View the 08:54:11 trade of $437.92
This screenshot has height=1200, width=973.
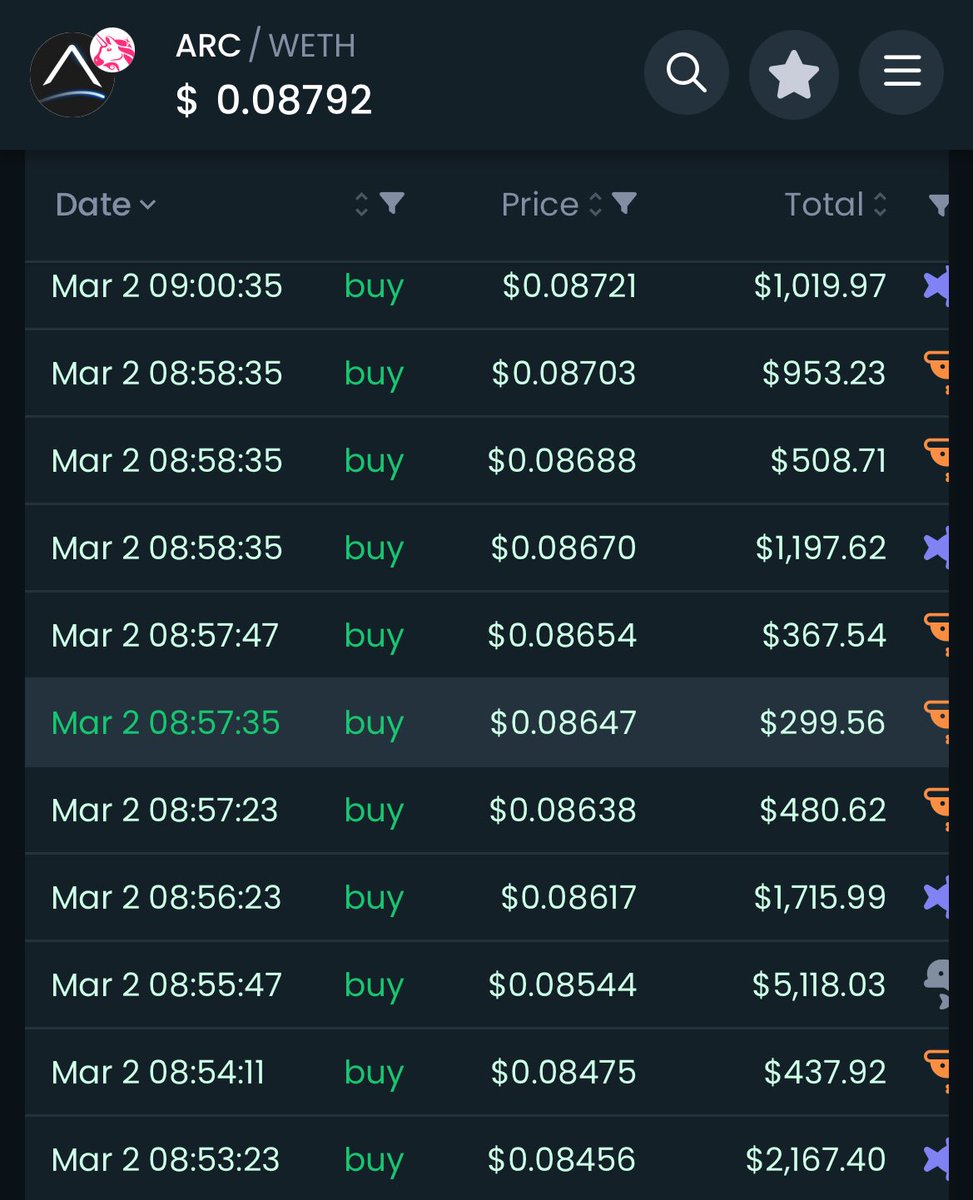(487, 1072)
